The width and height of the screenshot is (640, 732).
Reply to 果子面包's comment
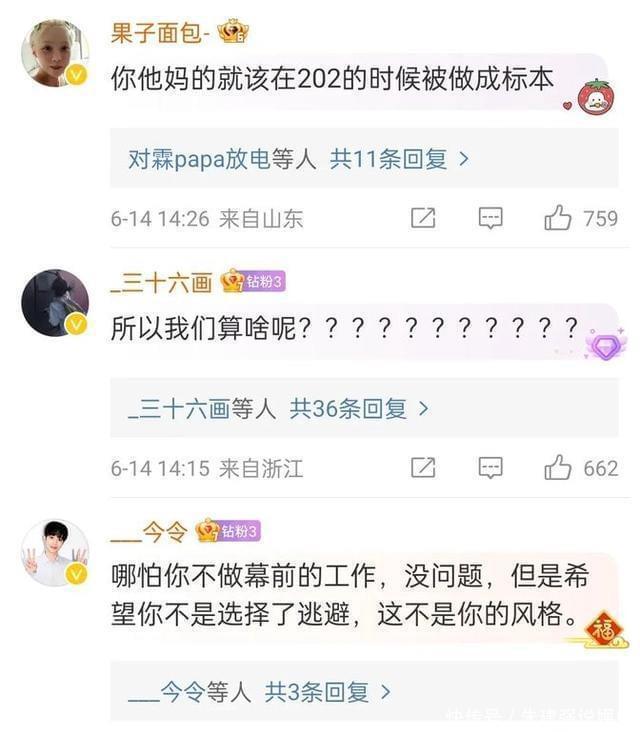tap(490, 218)
